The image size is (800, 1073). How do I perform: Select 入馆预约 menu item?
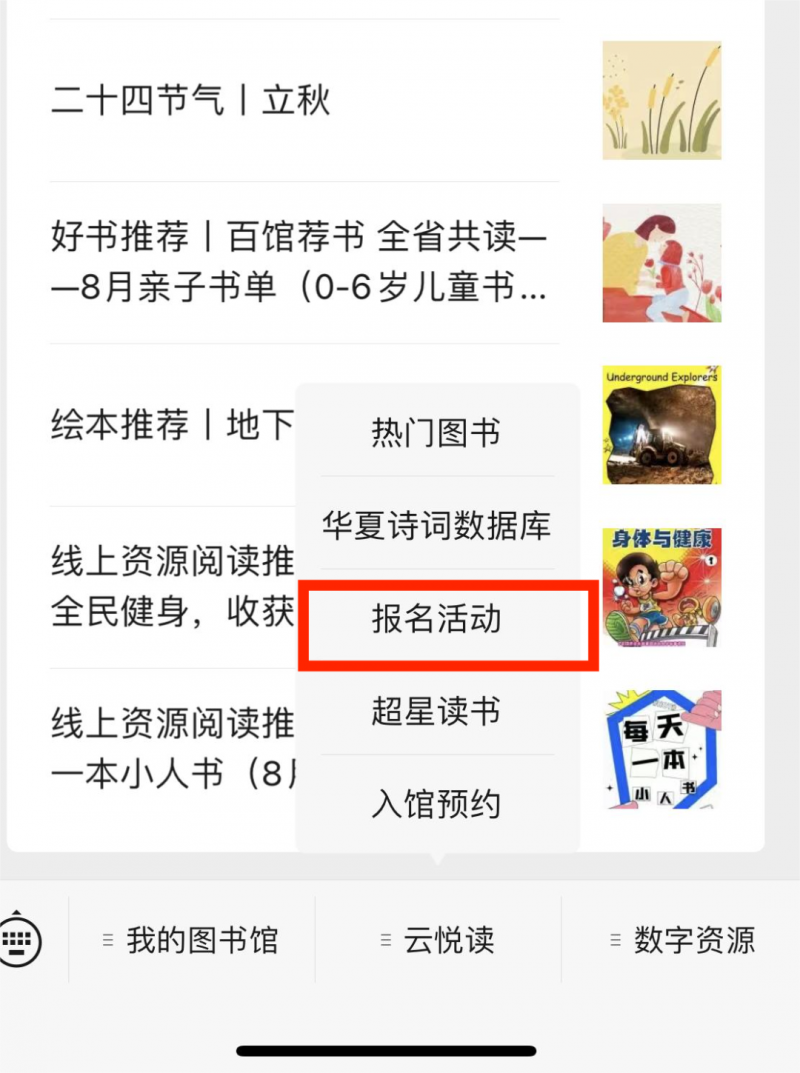pyautogui.click(x=436, y=805)
